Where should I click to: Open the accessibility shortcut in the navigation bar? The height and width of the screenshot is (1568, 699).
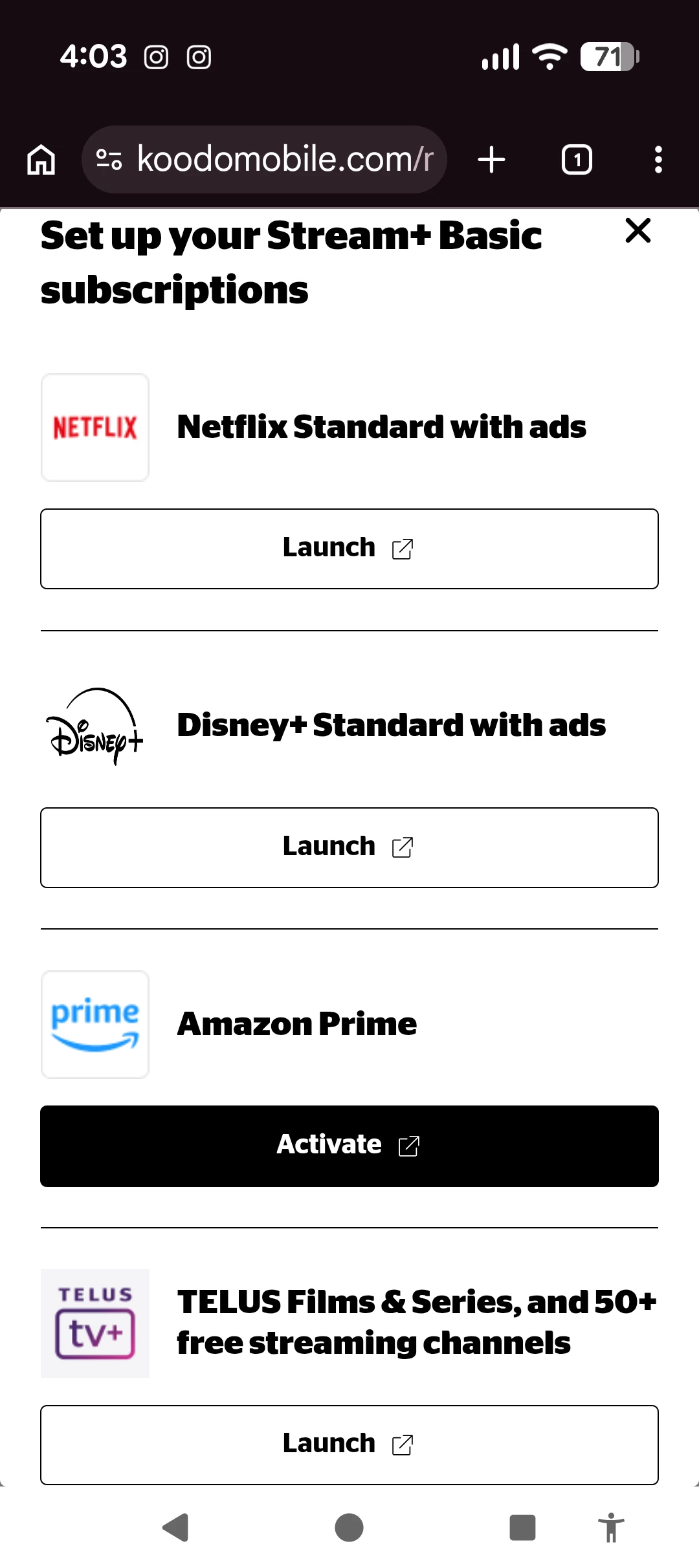point(611,1528)
